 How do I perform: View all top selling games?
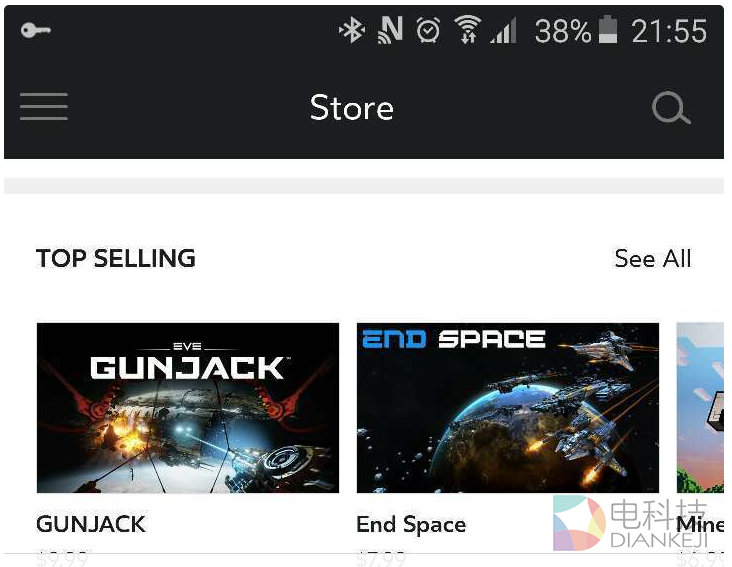pos(652,259)
